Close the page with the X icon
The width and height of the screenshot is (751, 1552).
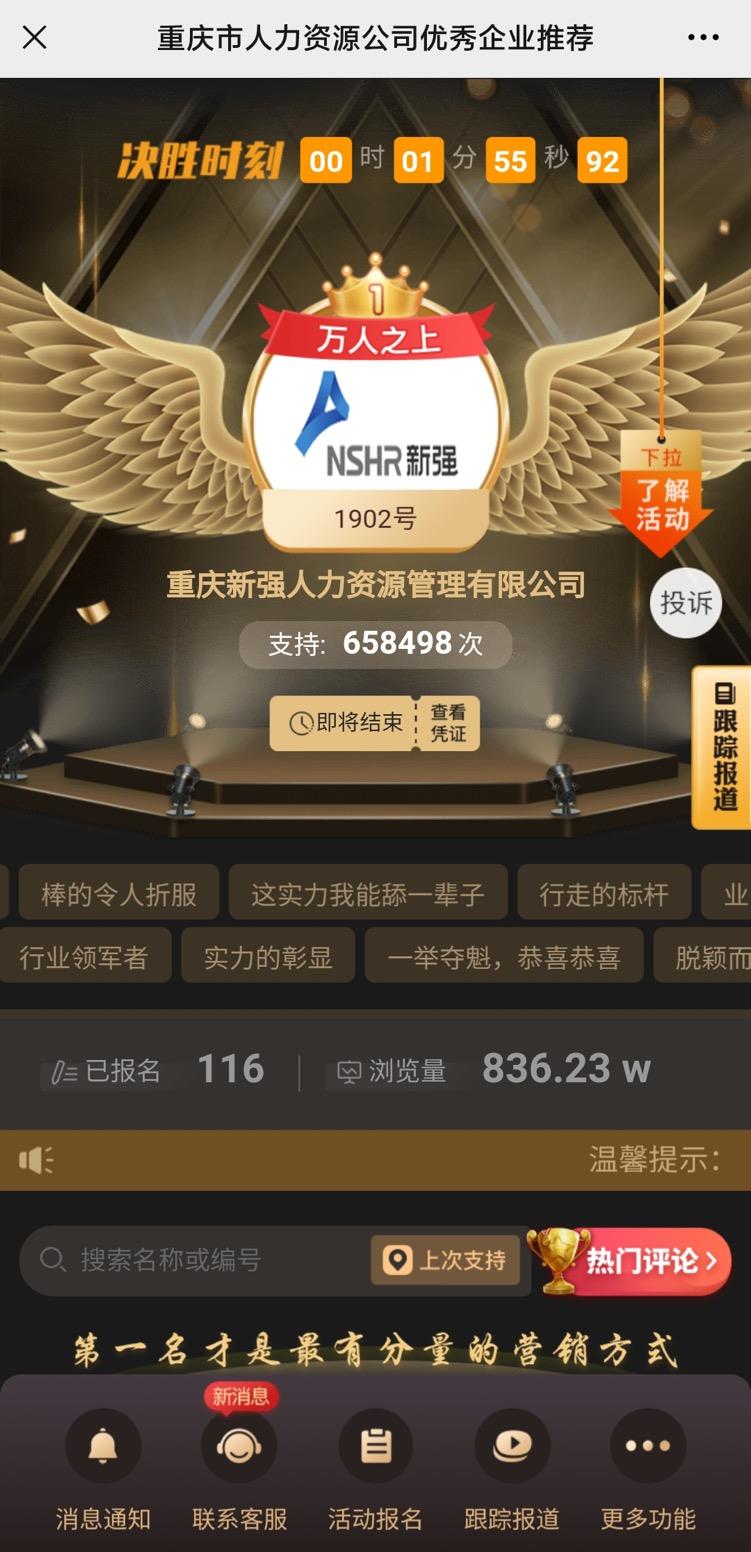pos(35,38)
